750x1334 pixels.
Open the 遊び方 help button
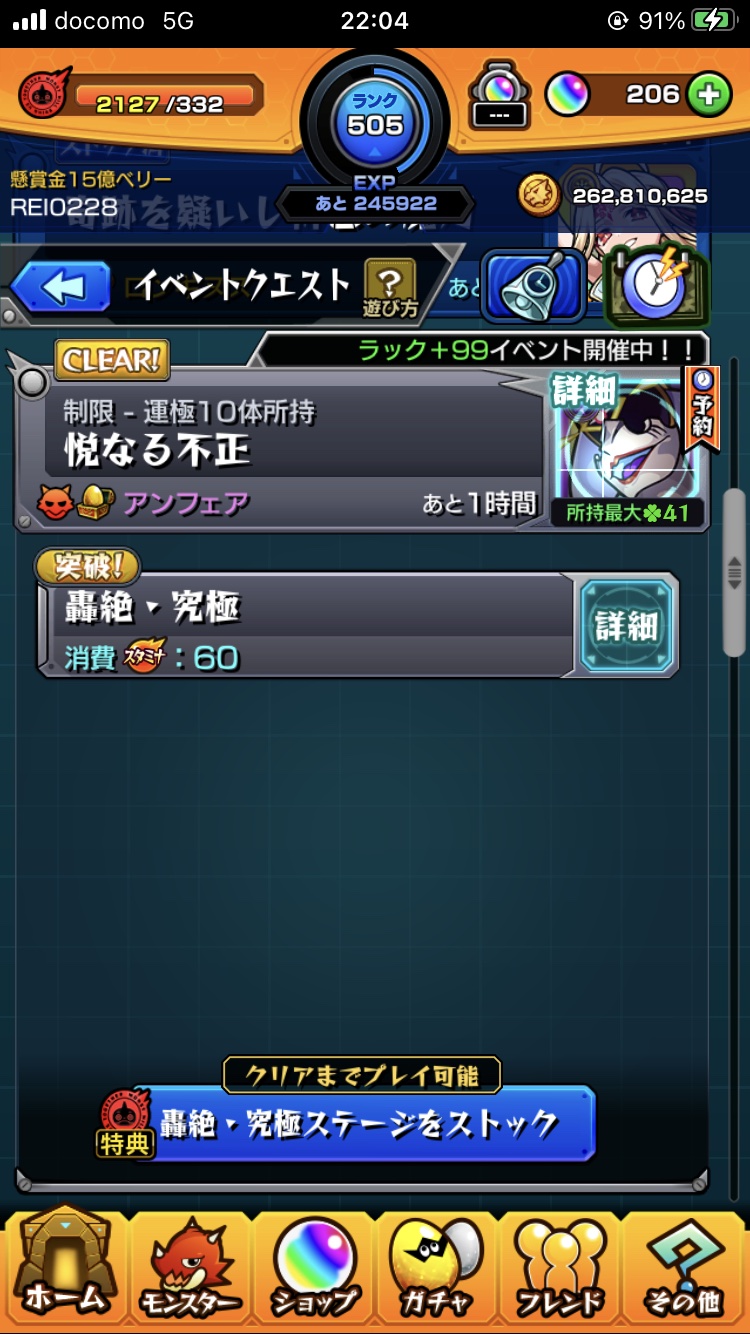(391, 288)
